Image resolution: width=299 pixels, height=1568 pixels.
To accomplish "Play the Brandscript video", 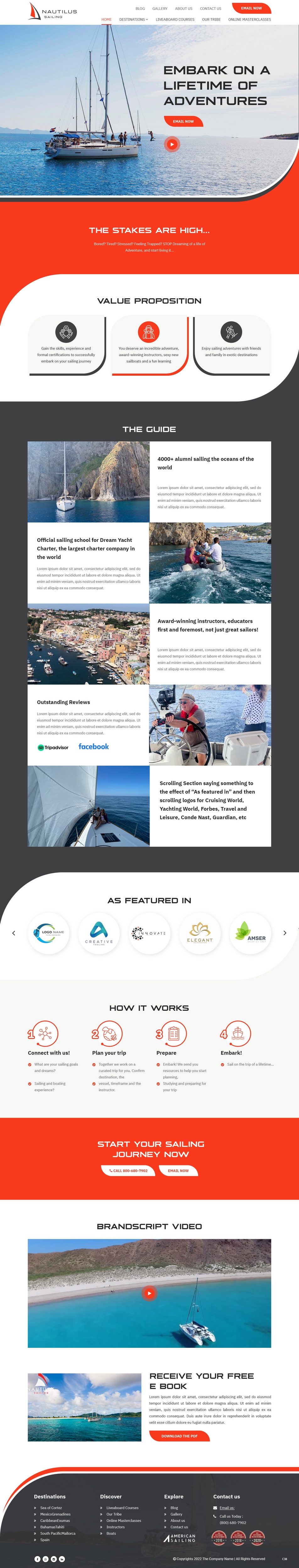I will click(x=149, y=1293).
